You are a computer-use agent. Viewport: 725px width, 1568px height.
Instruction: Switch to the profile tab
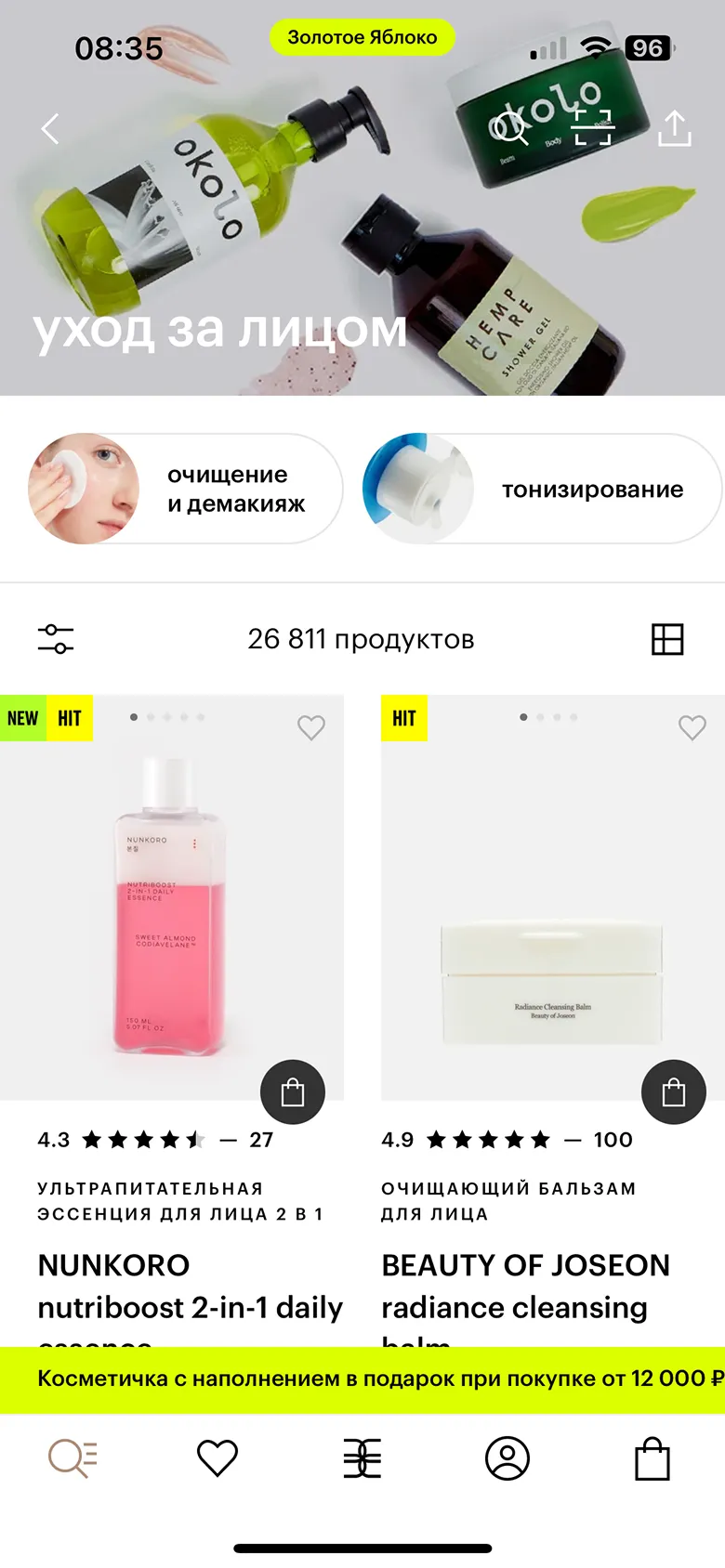point(507,1458)
